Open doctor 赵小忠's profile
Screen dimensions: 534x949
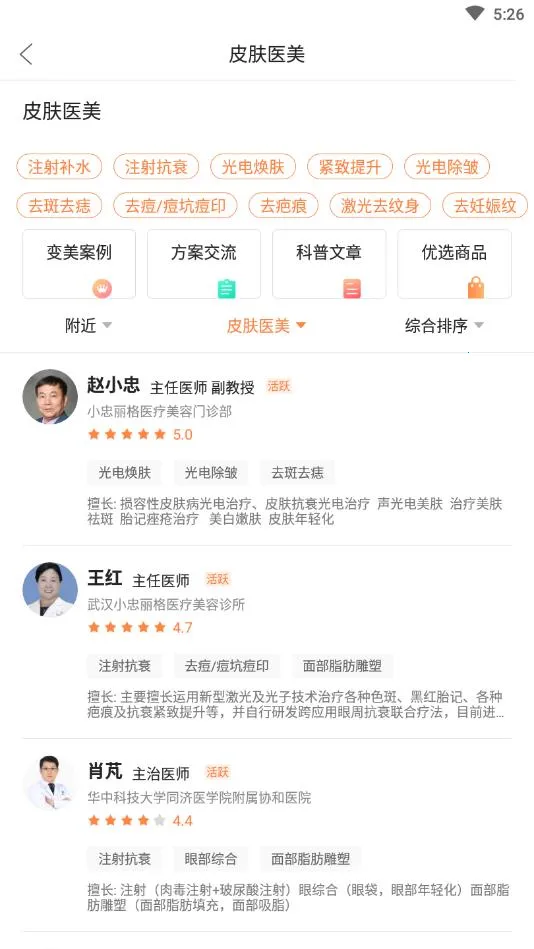point(267,448)
